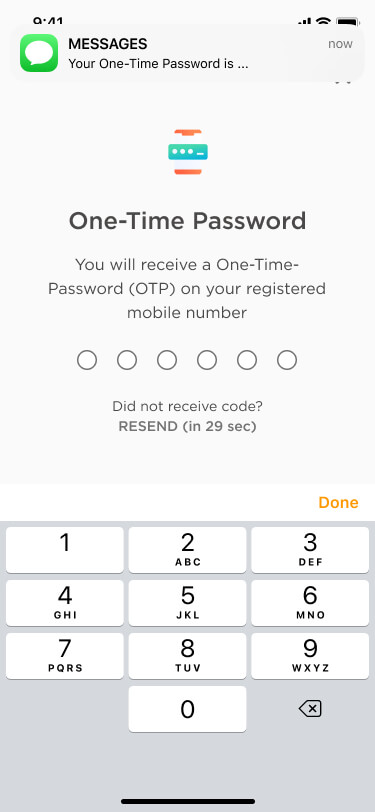The image size is (375, 812).
Task: Tap the first OTP digit circle
Action: [87, 360]
